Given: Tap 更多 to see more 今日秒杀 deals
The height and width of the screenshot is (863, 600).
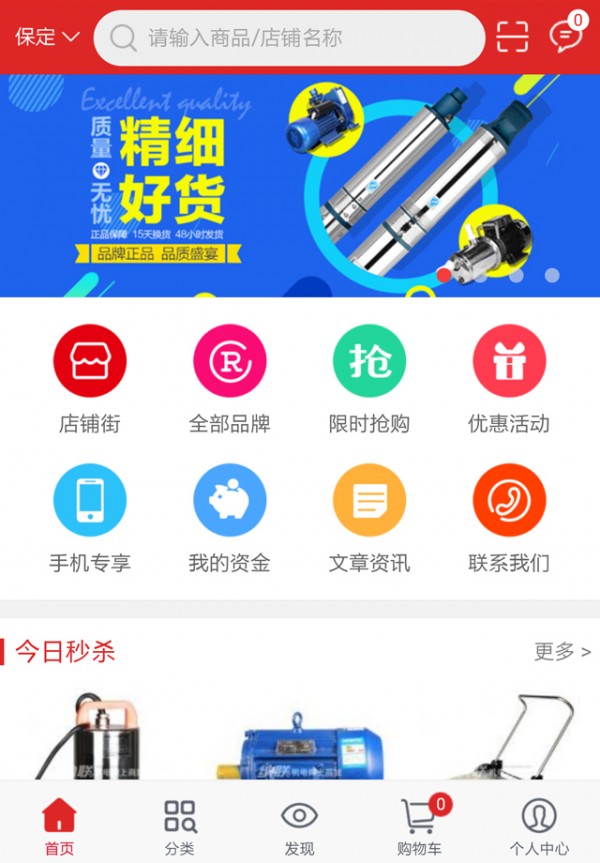Looking at the screenshot, I should click(x=562, y=651).
